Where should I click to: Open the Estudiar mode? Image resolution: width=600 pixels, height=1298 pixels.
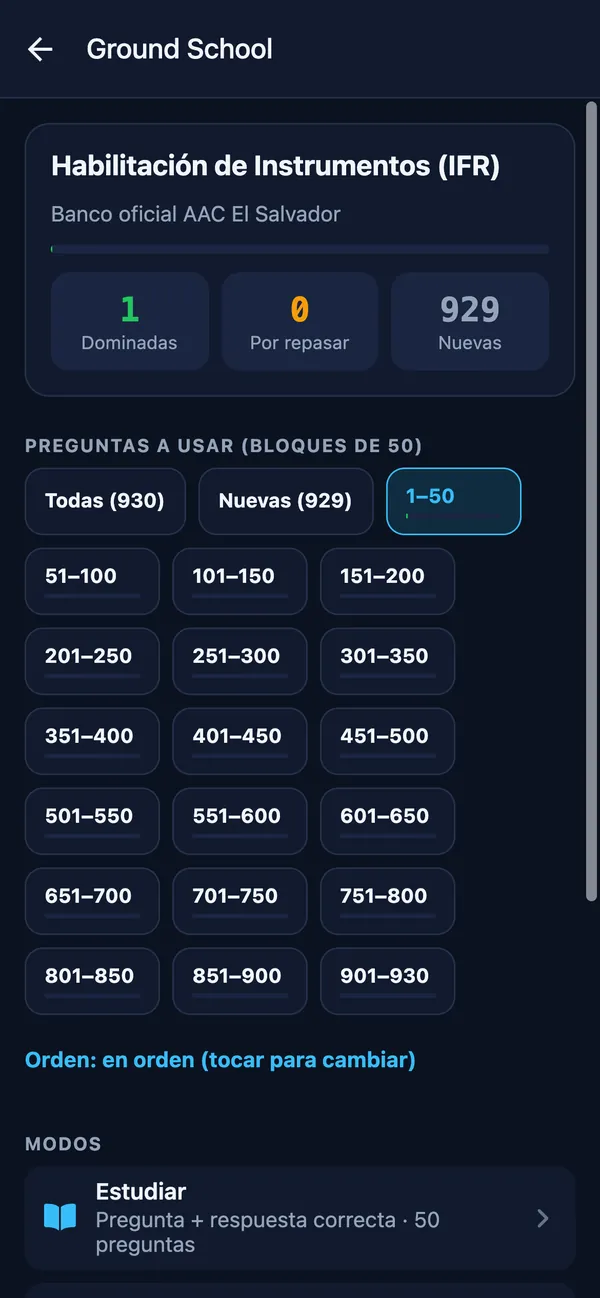(300, 1218)
